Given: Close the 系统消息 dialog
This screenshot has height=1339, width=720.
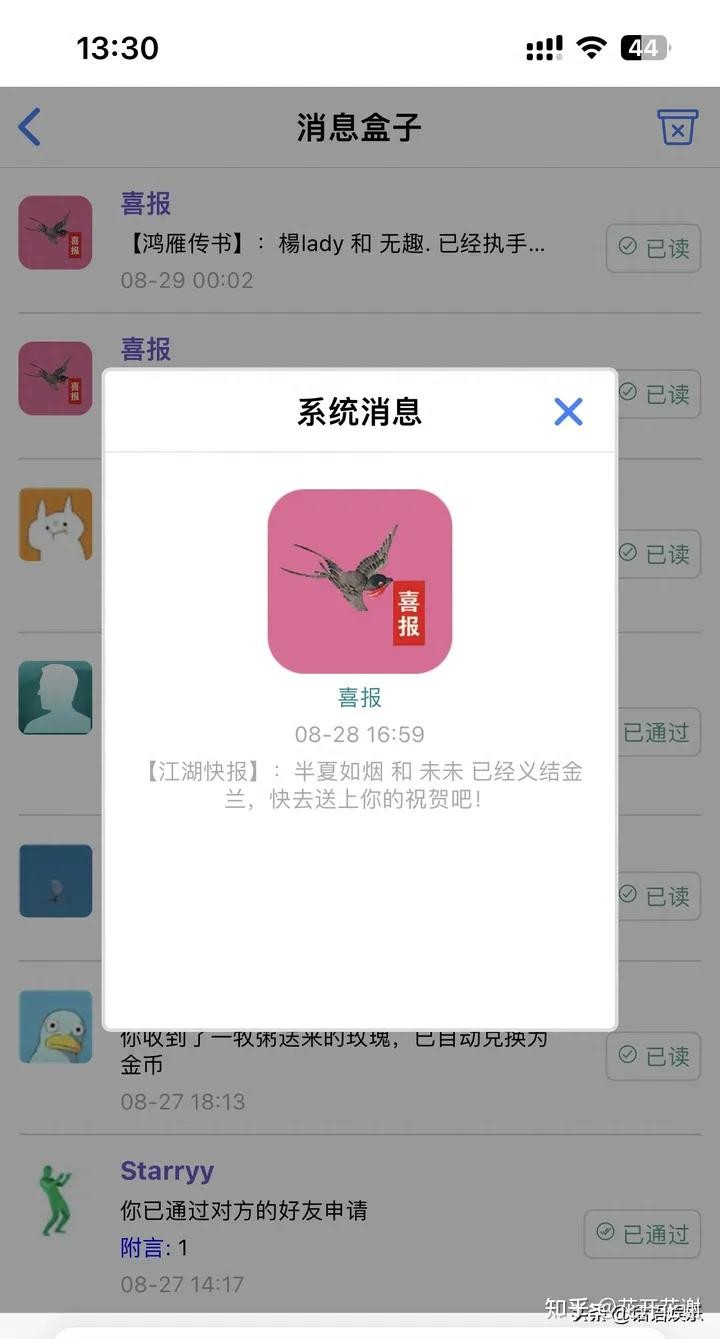Looking at the screenshot, I should pyautogui.click(x=568, y=411).
